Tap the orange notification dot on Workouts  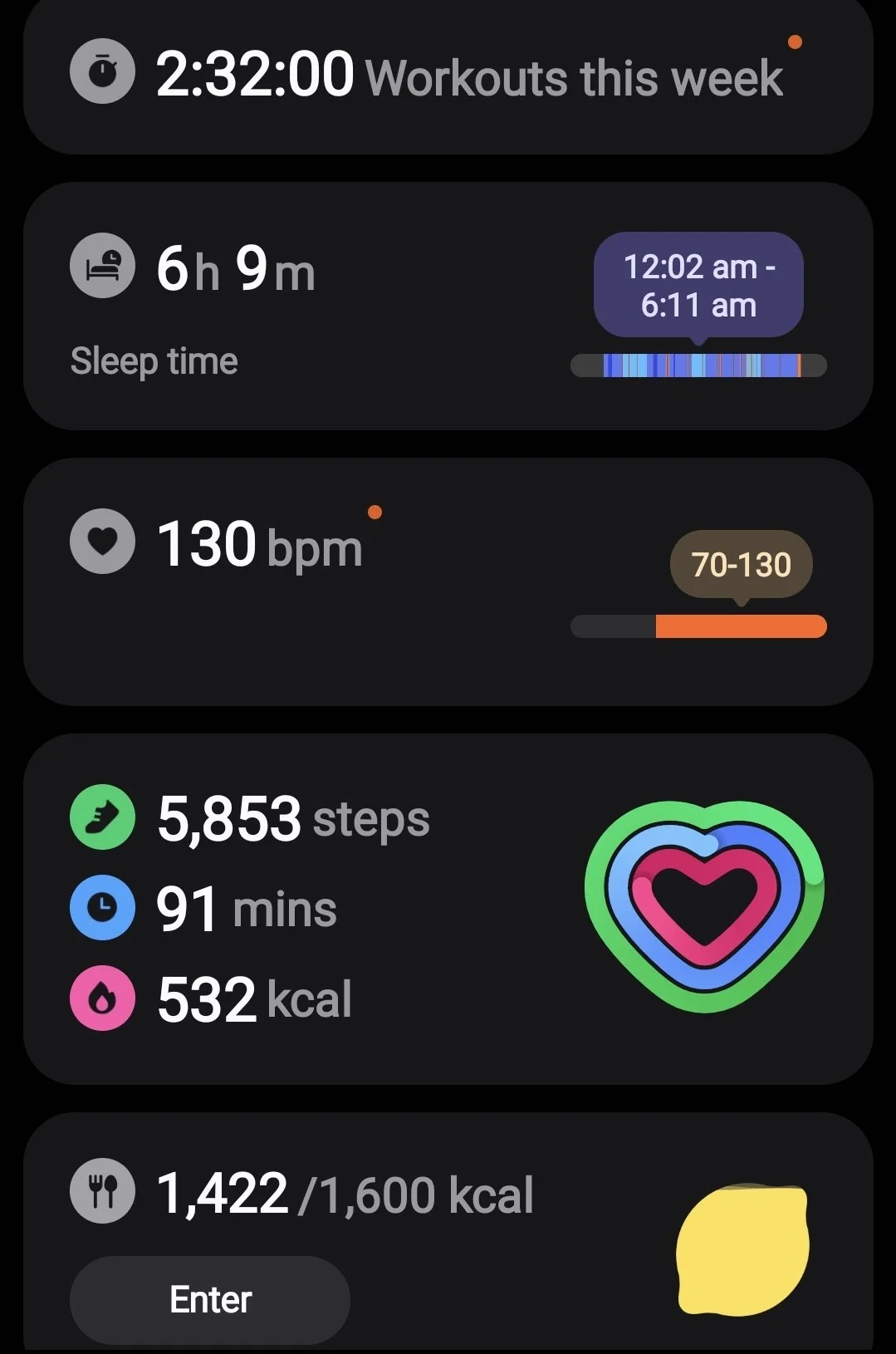(795, 41)
